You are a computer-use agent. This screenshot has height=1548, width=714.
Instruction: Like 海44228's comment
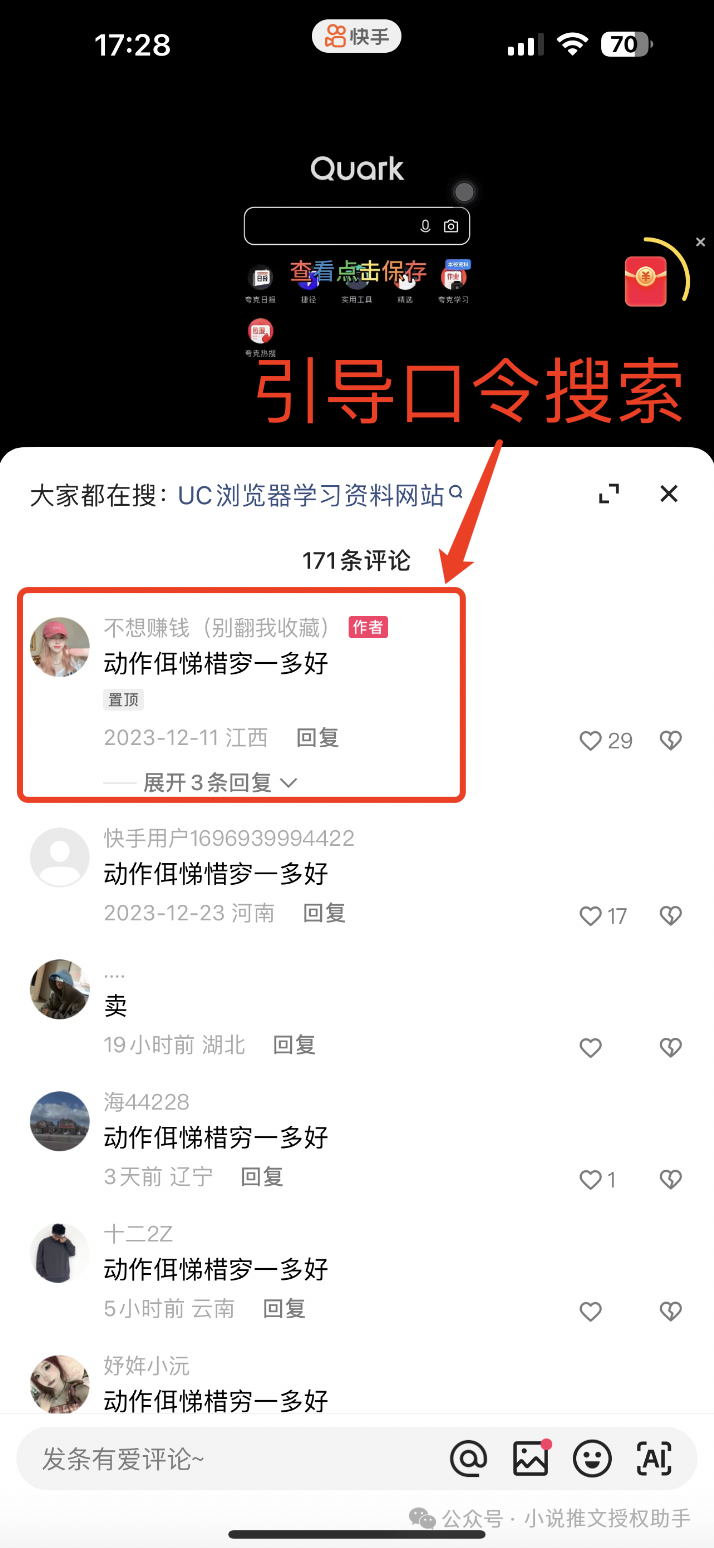pos(591,1180)
